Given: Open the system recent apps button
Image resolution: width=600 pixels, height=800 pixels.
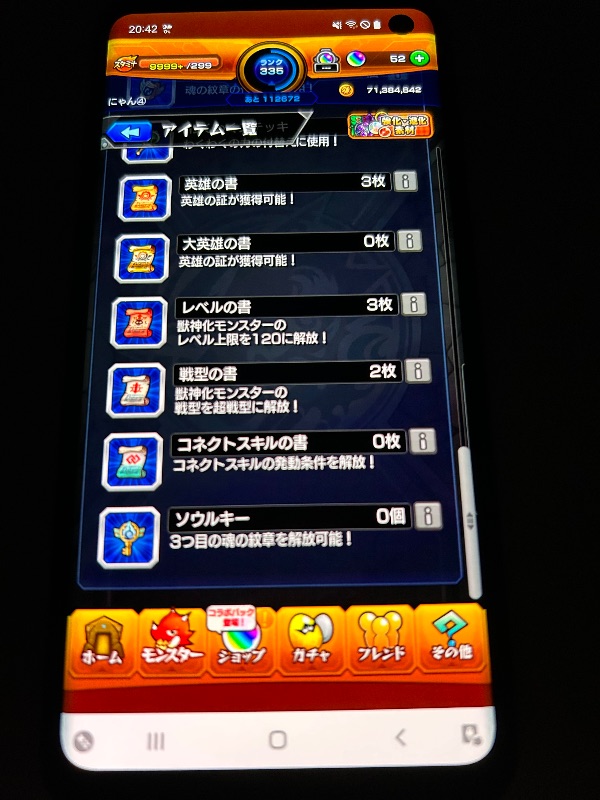Looking at the screenshot, I should (x=156, y=741).
